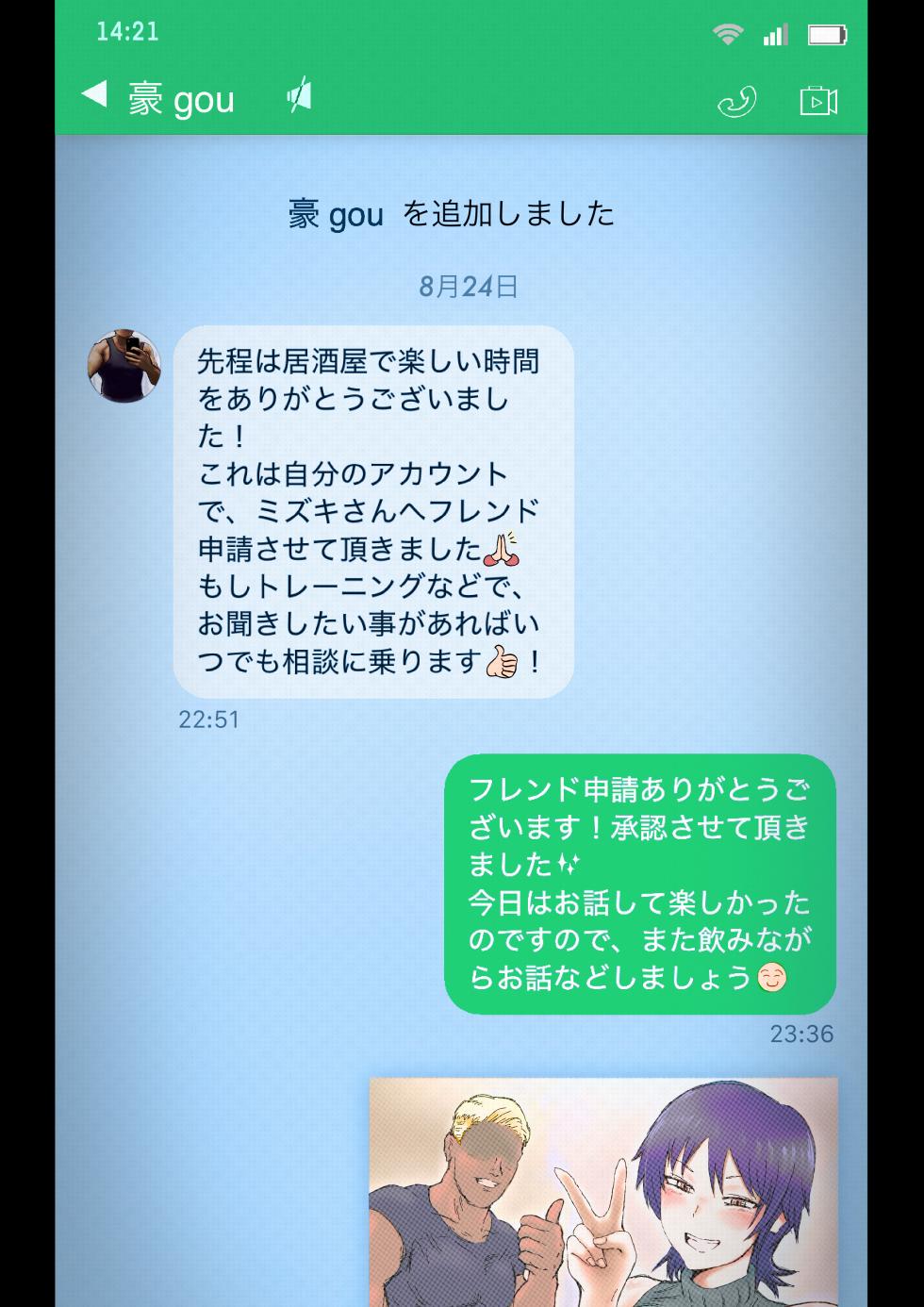Tap the thumbs-up emoji in 豪's message
The width and height of the screenshot is (924, 1307).
[504, 663]
